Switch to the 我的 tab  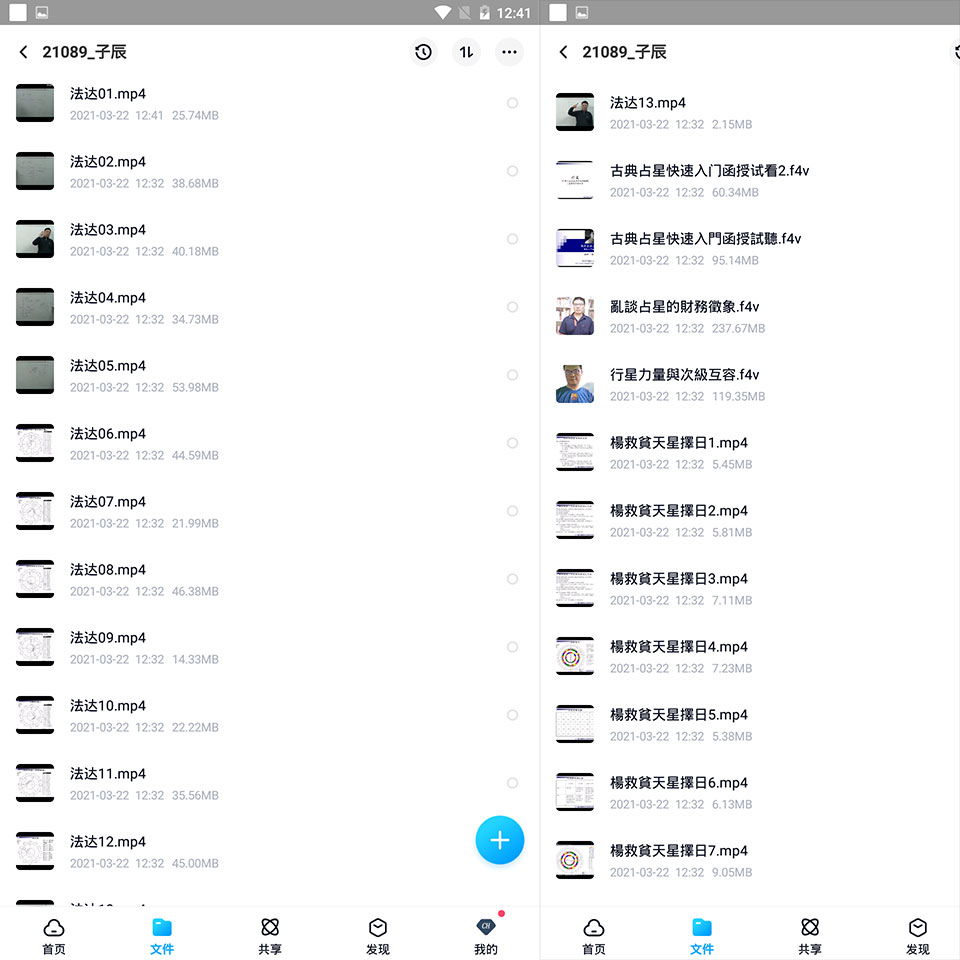tap(486, 936)
